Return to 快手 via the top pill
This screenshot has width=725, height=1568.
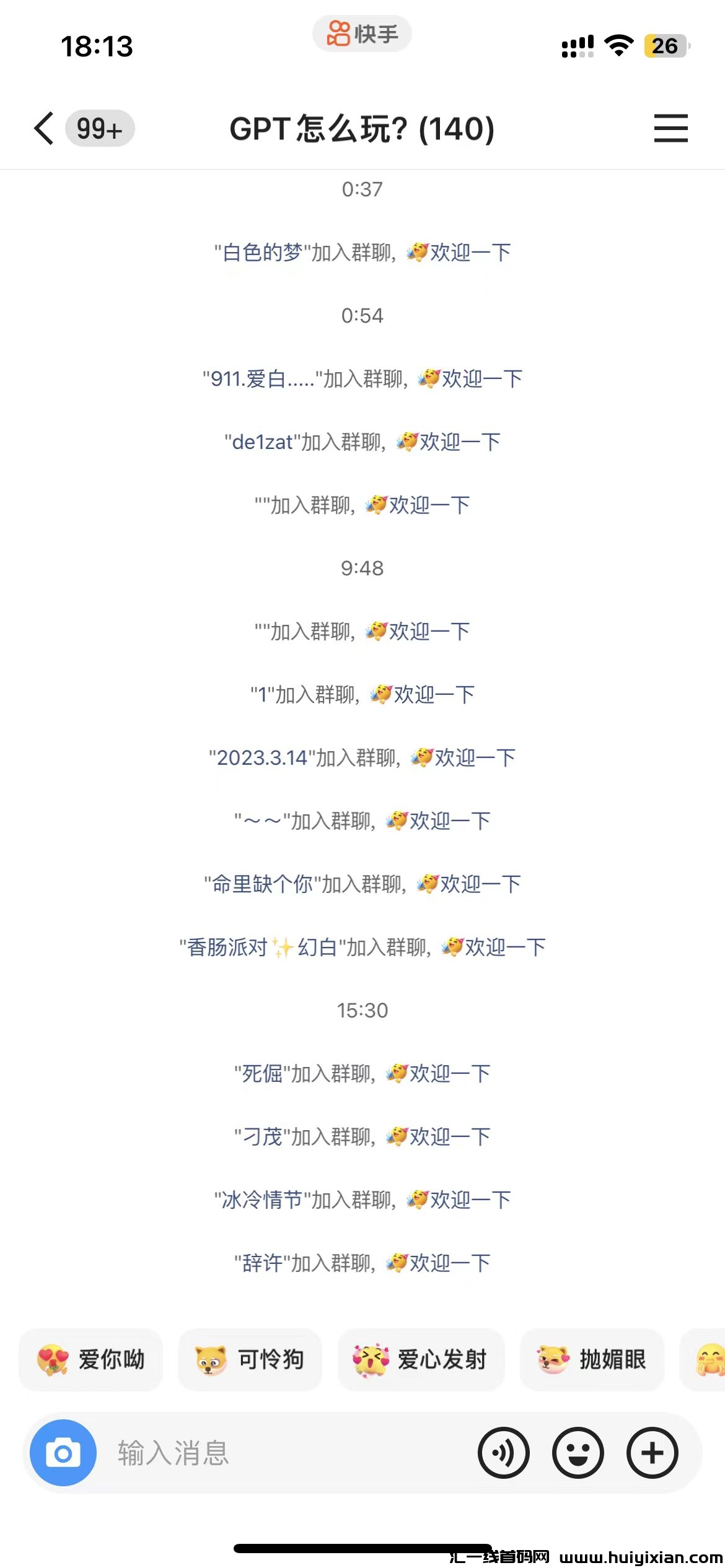click(362, 34)
